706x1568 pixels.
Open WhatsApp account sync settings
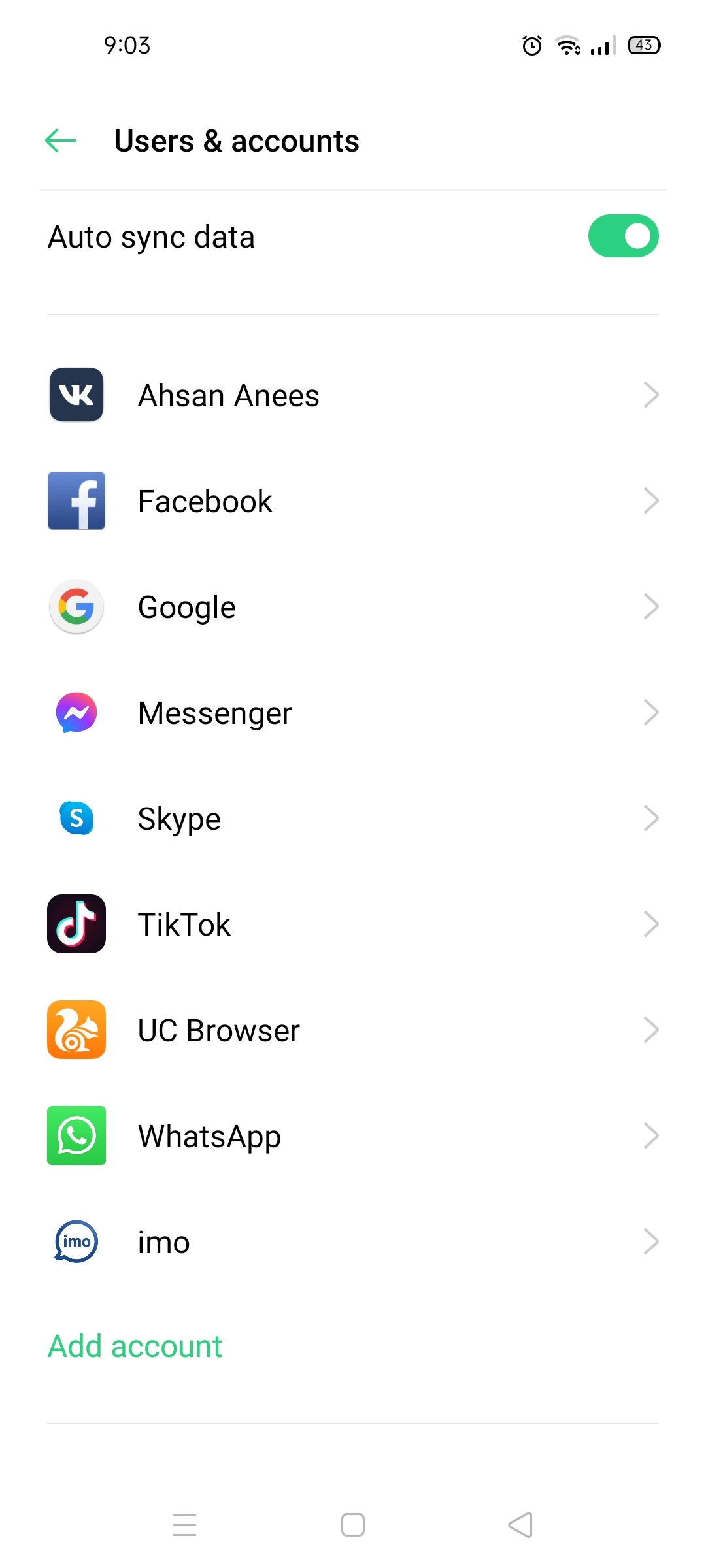(x=353, y=1136)
